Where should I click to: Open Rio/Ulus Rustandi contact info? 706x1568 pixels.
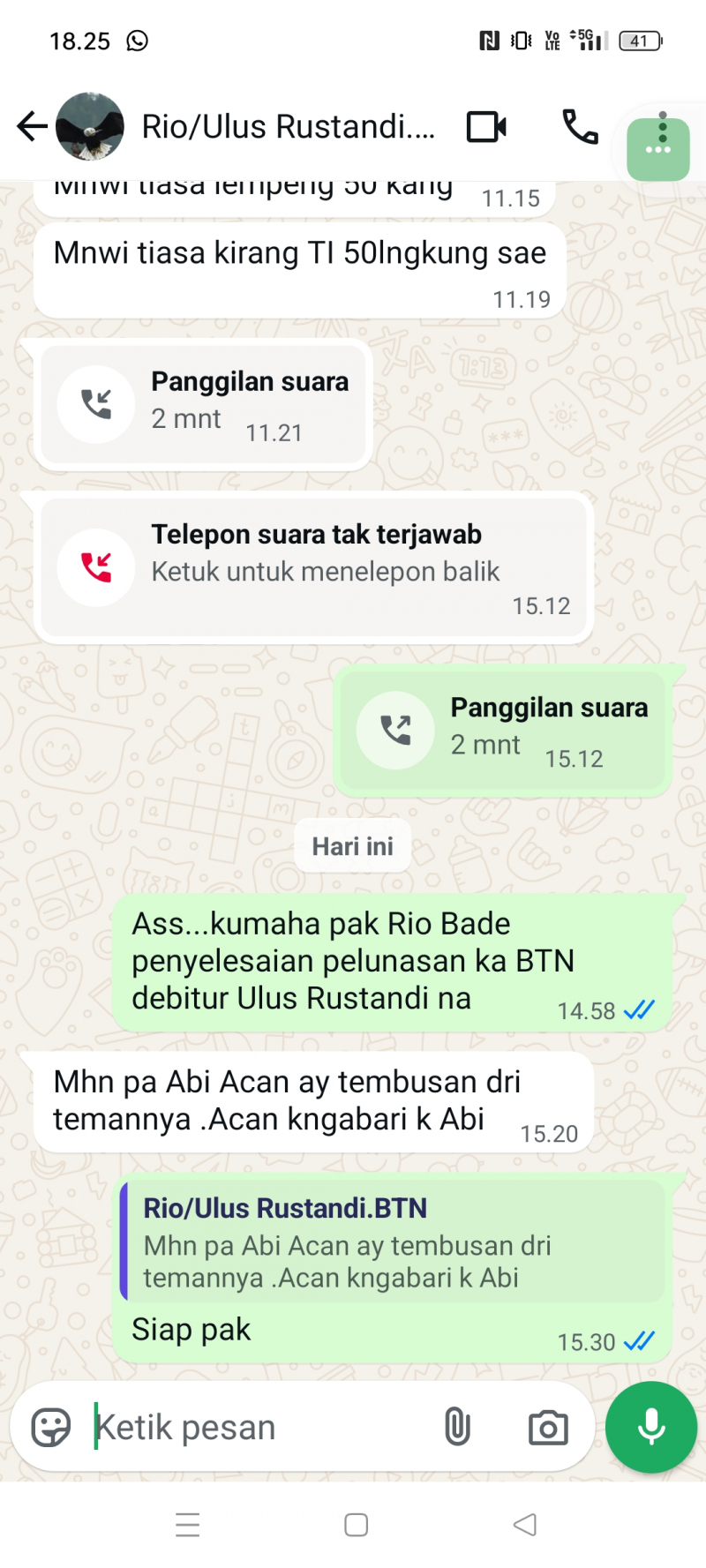(x=288, y=127)
